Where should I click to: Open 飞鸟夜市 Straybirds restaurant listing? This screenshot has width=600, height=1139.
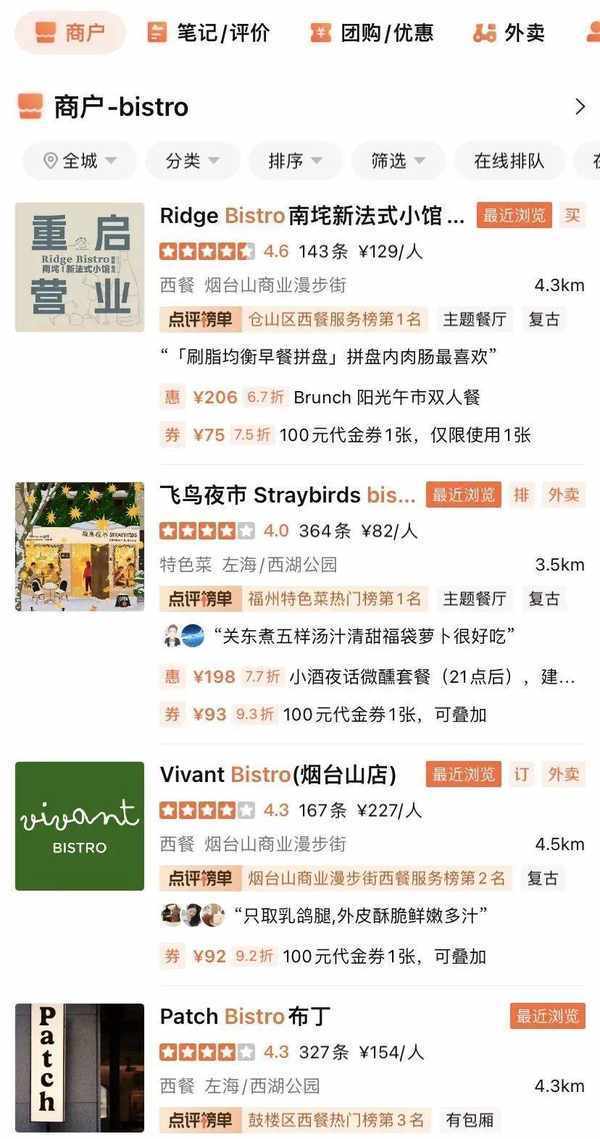point(287,495)
